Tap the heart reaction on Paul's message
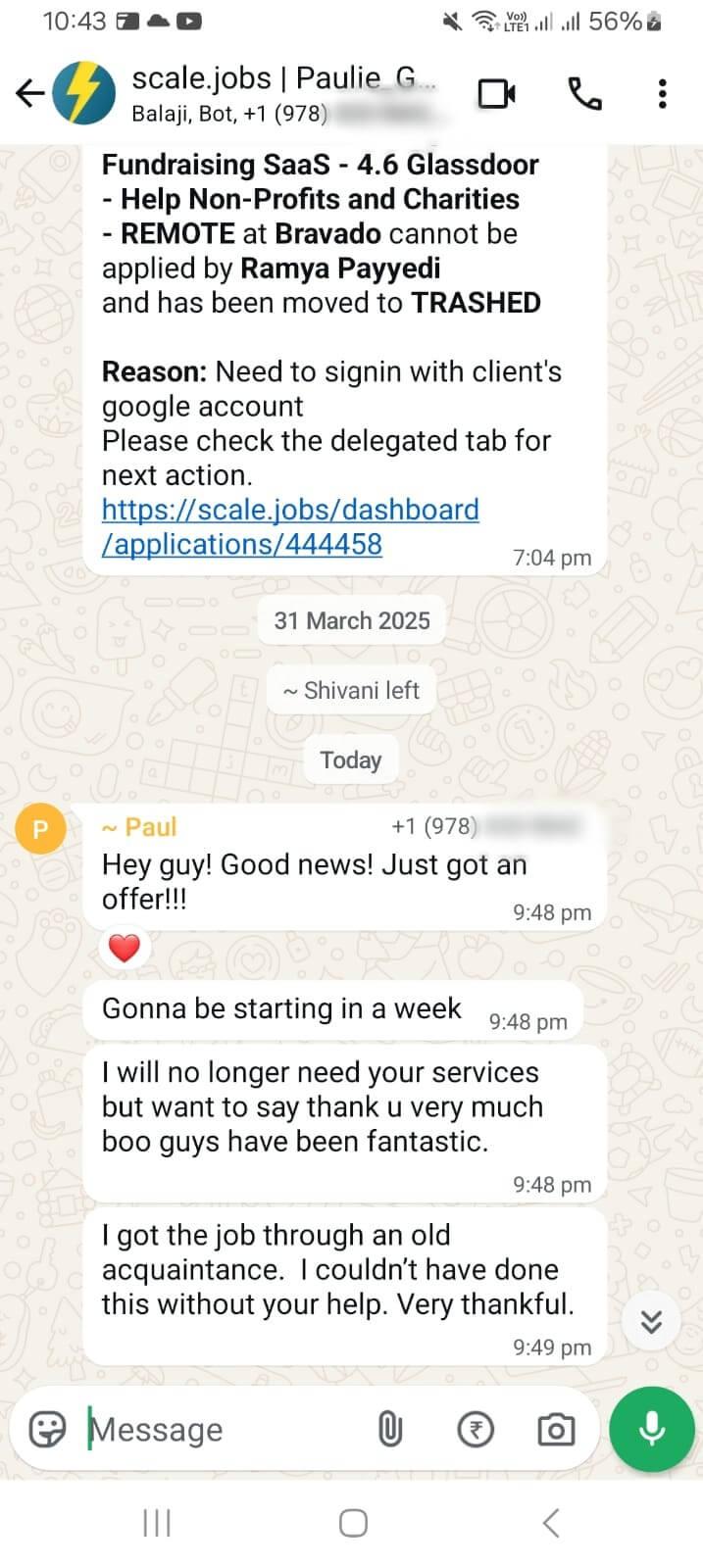This screenshot has width=703, height=1568. 125,948
